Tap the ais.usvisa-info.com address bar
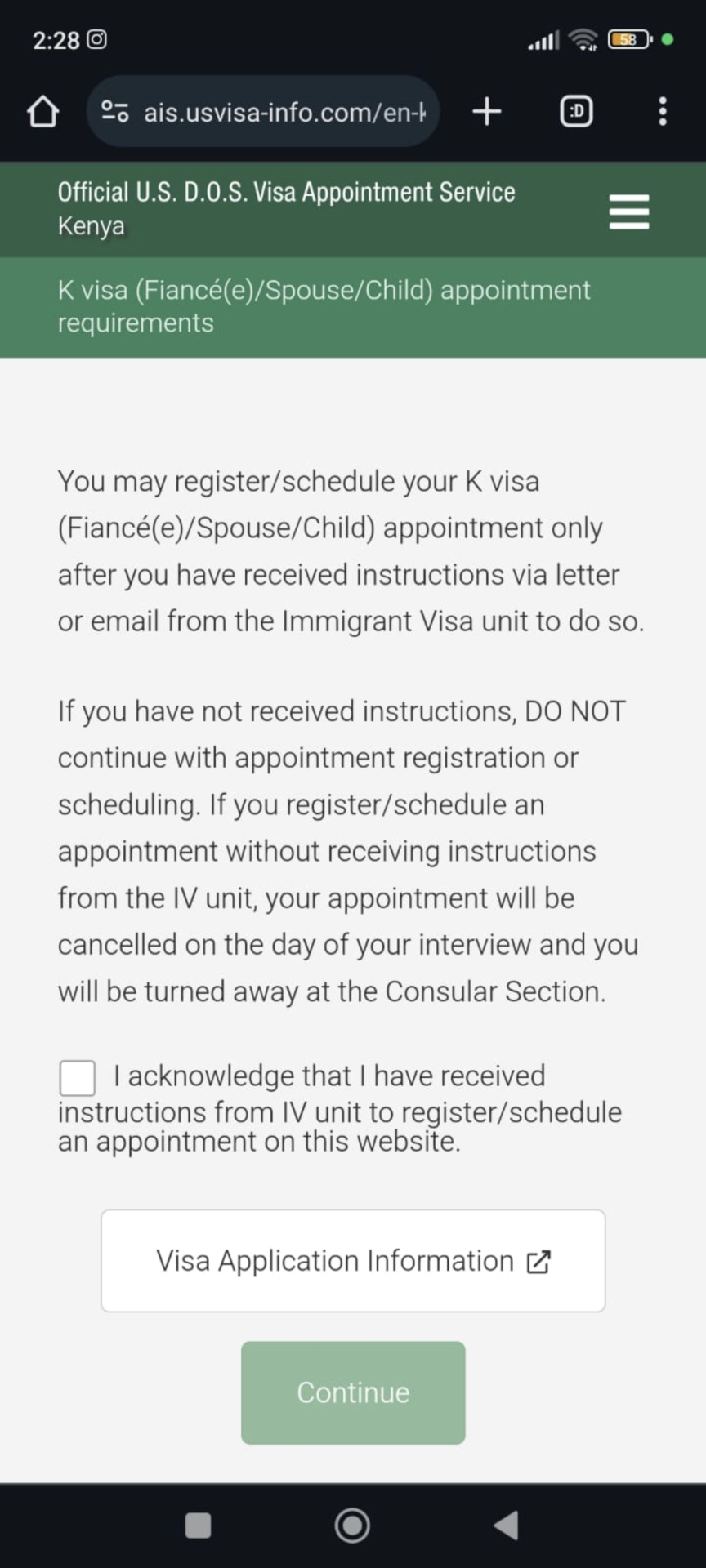Screen dimensions: 706x1568 click(x=263, y=111)
